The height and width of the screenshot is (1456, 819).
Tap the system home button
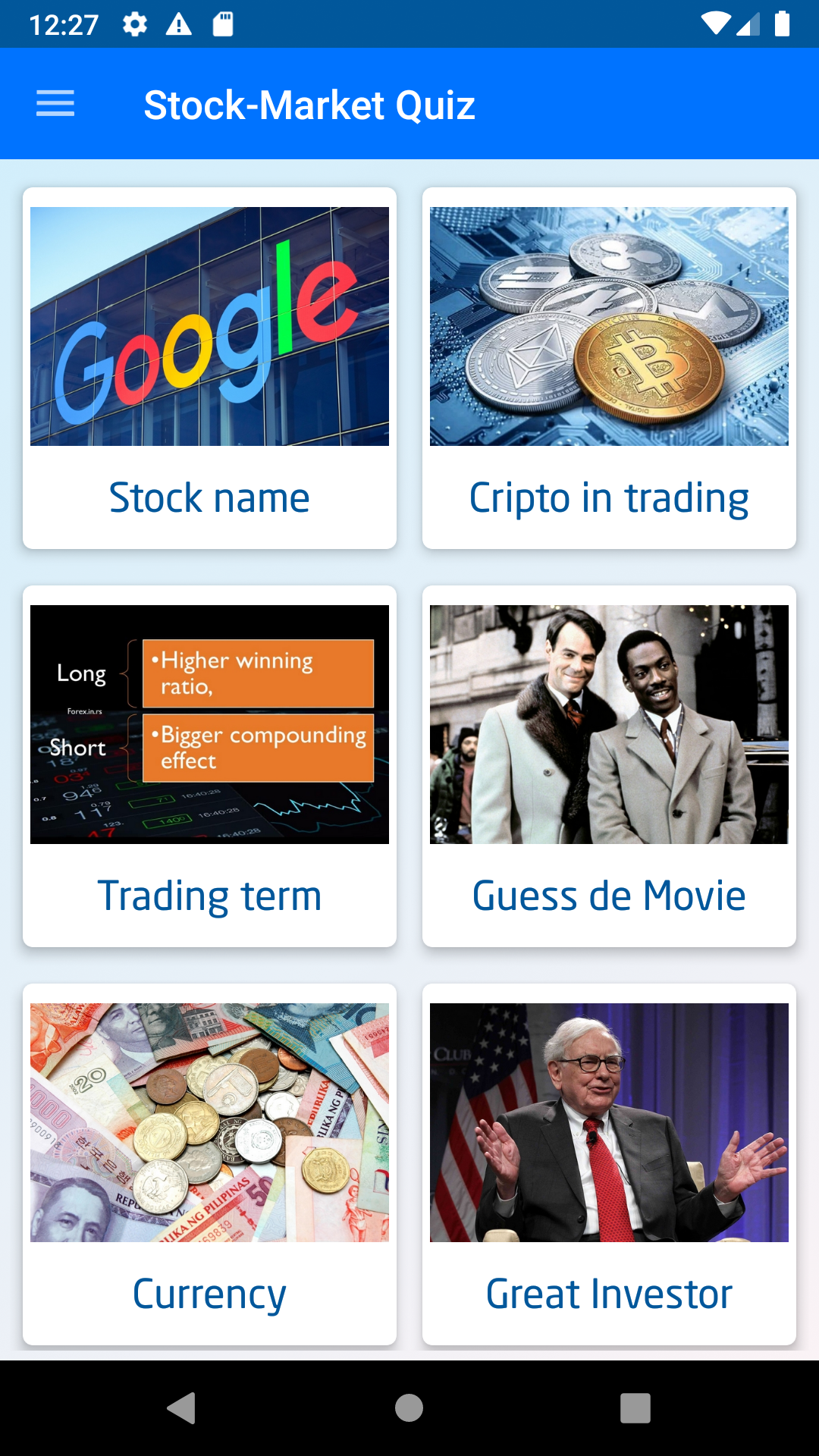point(409,1408)
